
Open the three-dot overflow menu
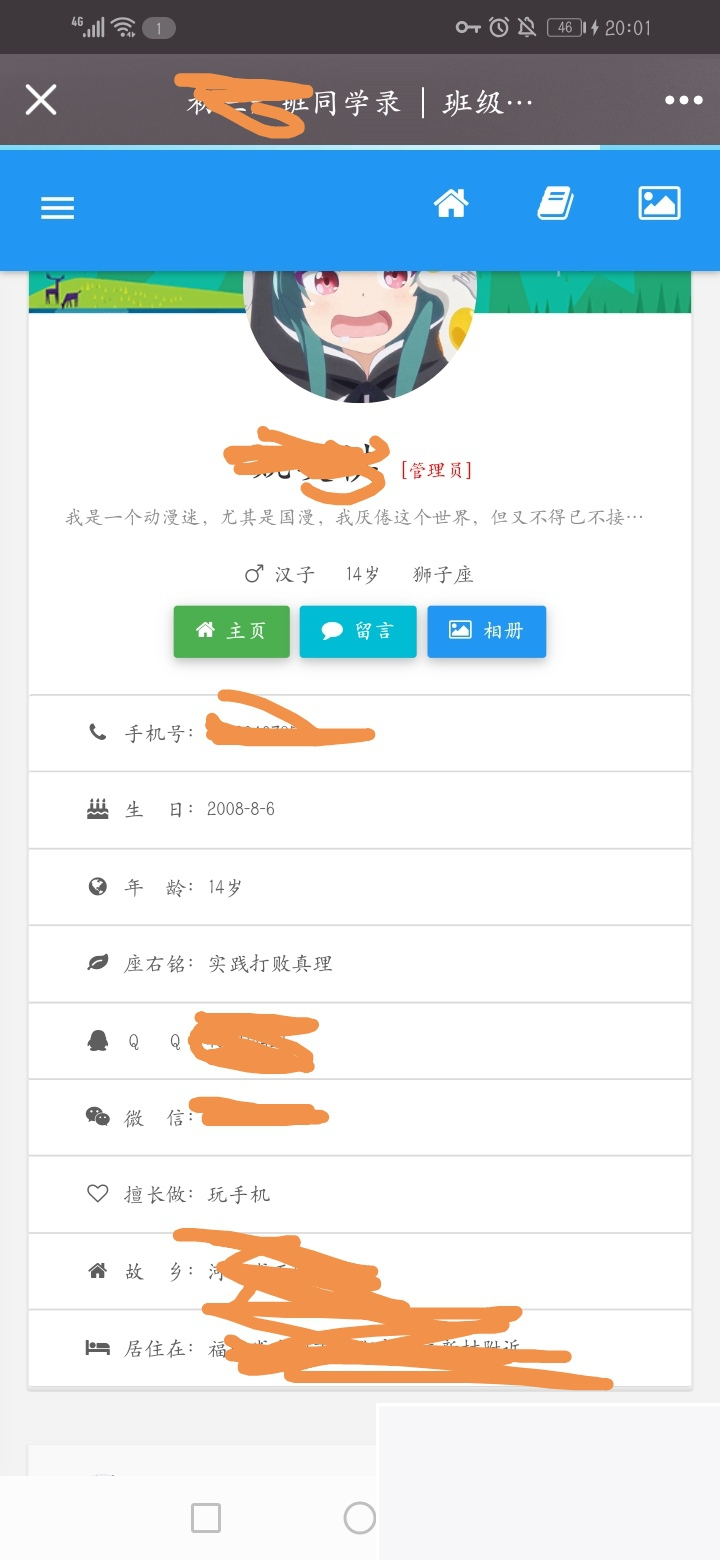[683, 100]
